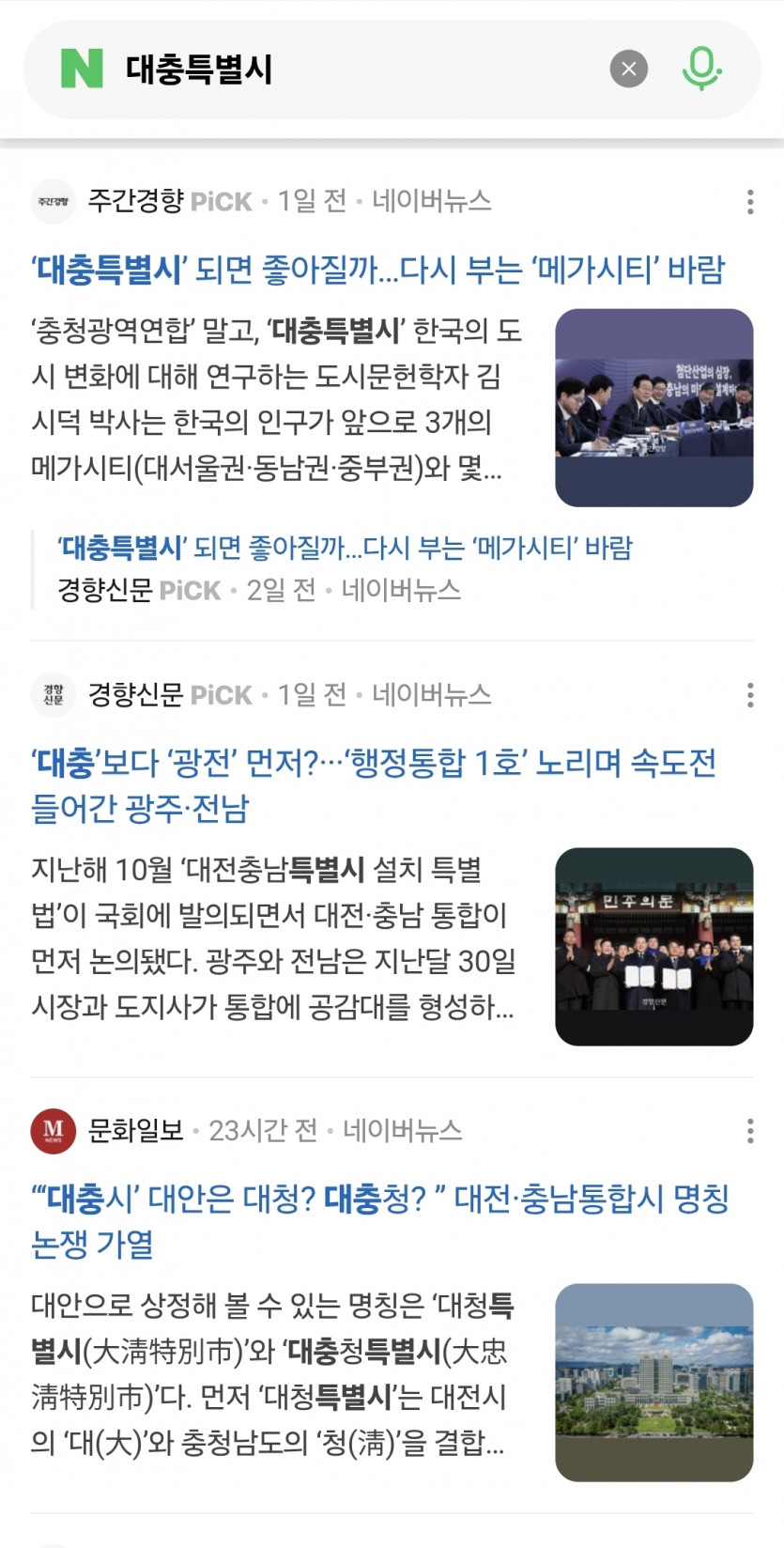Open the first article's meeting photo thumbnail
Screen dimensions: 784x1548
click(x=654, y=408)
